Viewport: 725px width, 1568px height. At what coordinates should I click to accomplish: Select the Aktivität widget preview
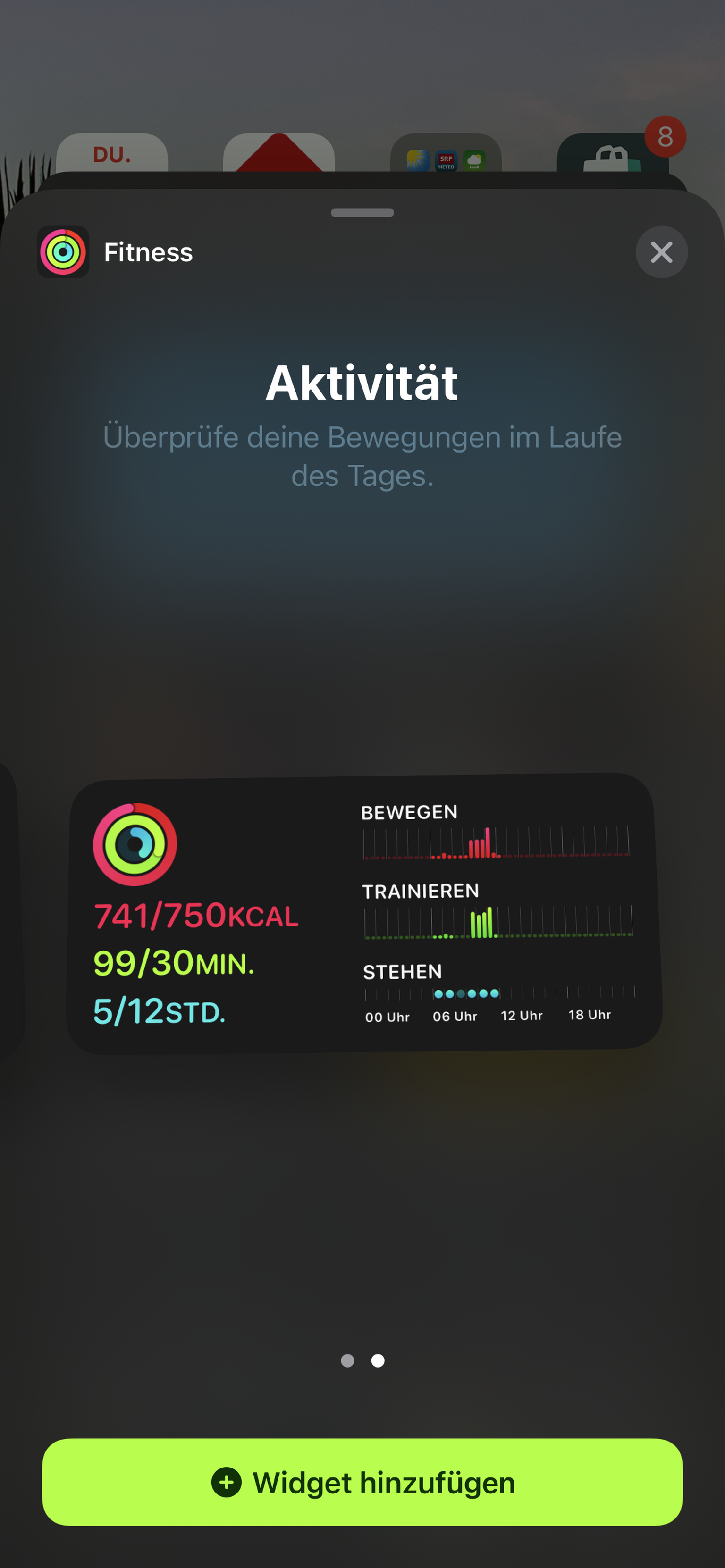(x=364, y=913)
